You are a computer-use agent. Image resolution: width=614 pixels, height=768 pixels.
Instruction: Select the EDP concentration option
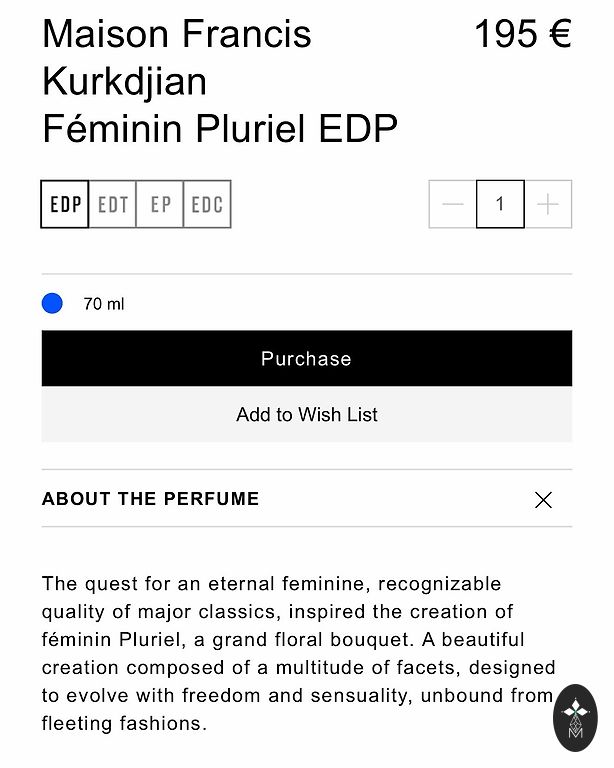65,204
